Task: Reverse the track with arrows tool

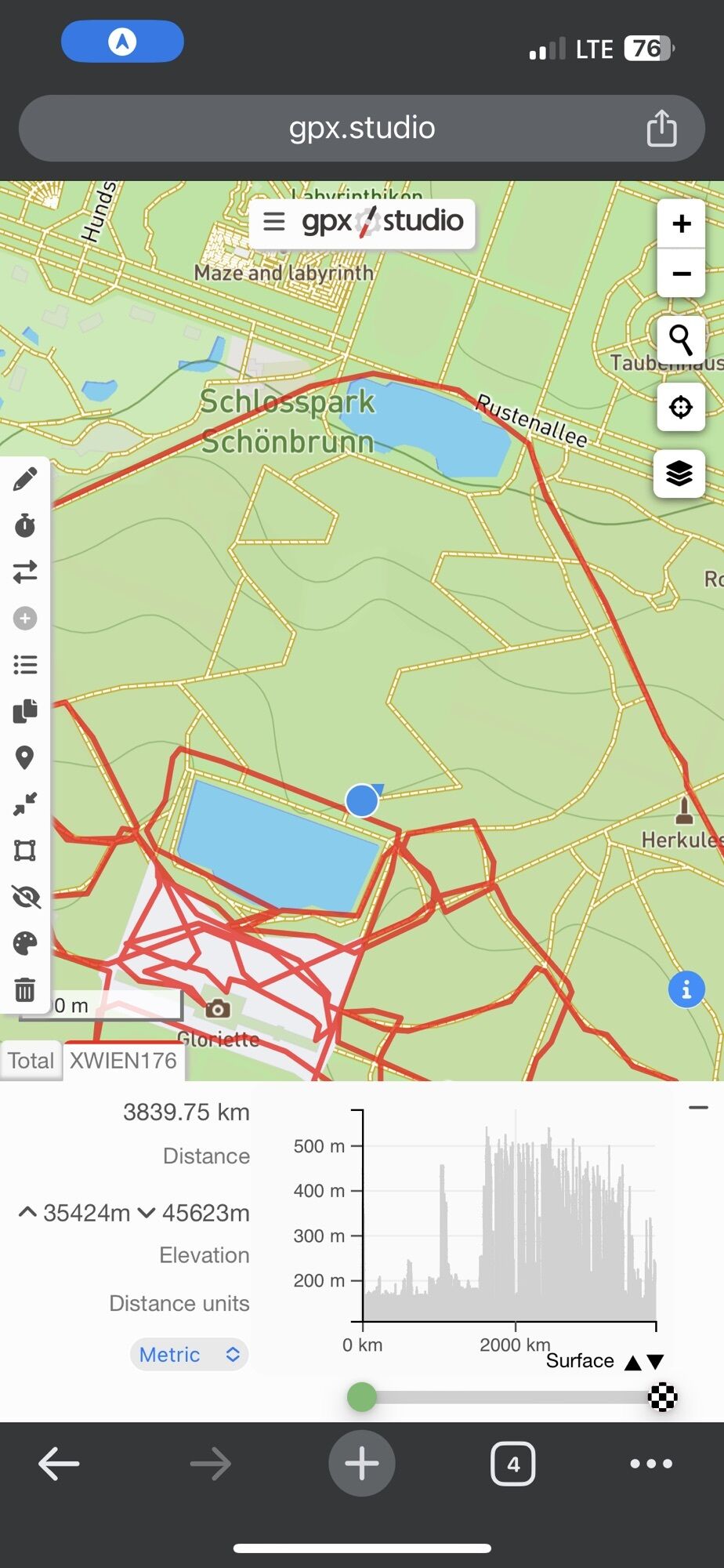Action: click(x=25, y=572)
